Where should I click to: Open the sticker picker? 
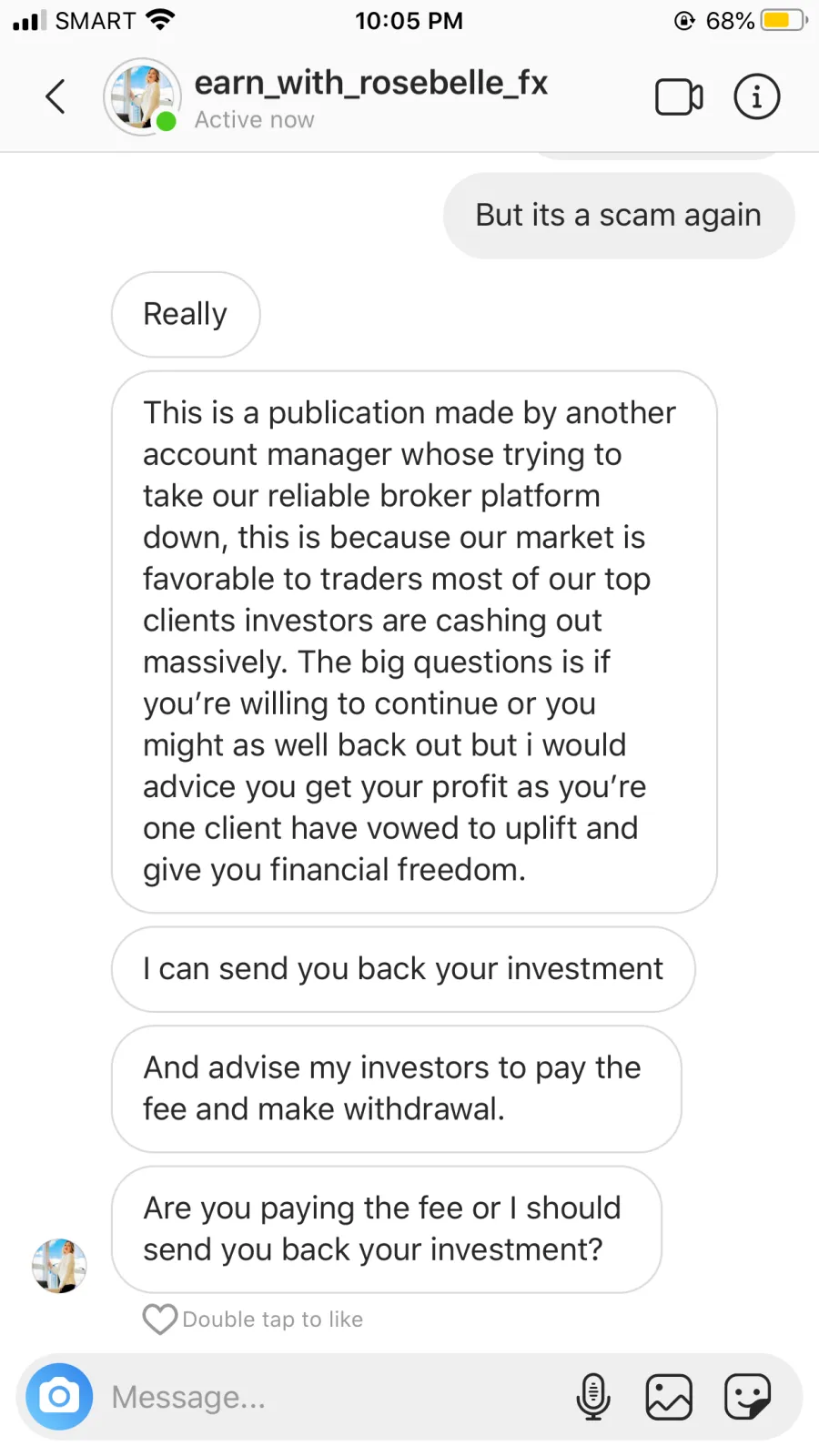click(747, 1397)
